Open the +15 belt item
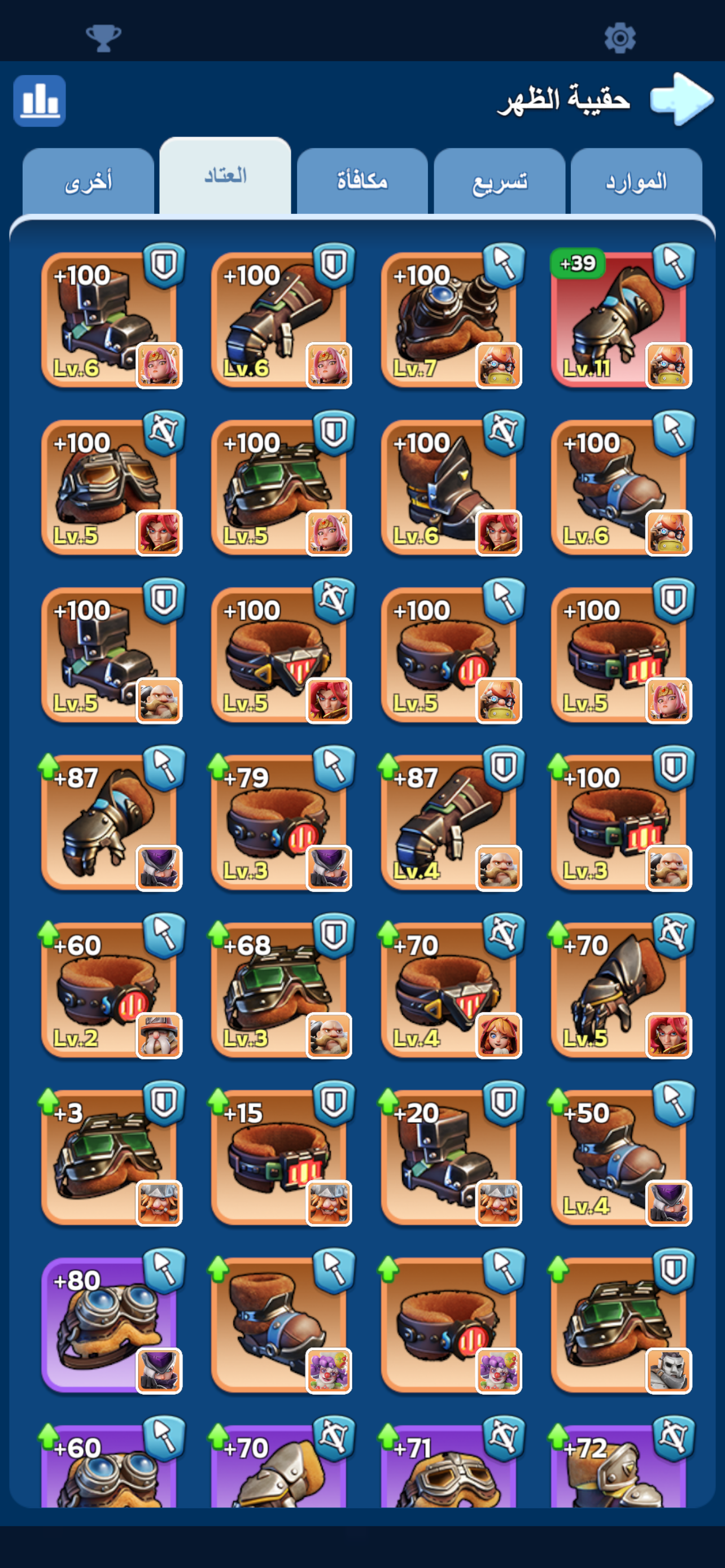The width and height of the screenshot is (725, 1568). [280, 1157]
